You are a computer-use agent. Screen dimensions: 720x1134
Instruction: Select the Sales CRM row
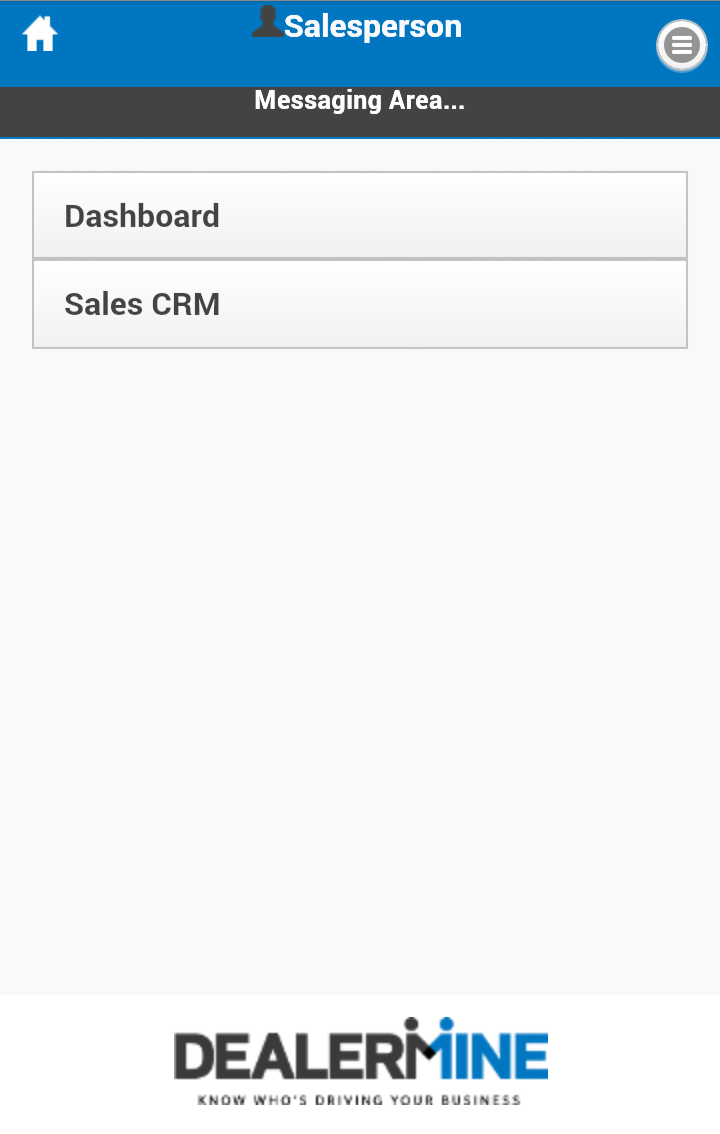360,304
